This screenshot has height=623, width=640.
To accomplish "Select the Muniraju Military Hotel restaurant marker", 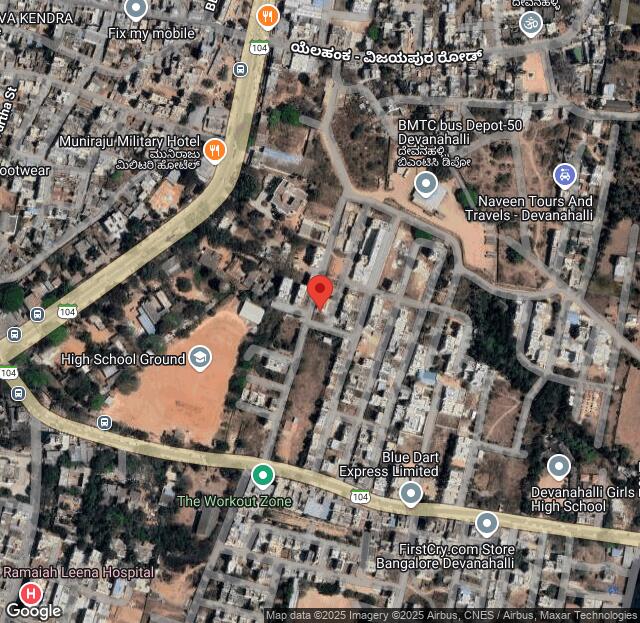I will coord(214,149).
